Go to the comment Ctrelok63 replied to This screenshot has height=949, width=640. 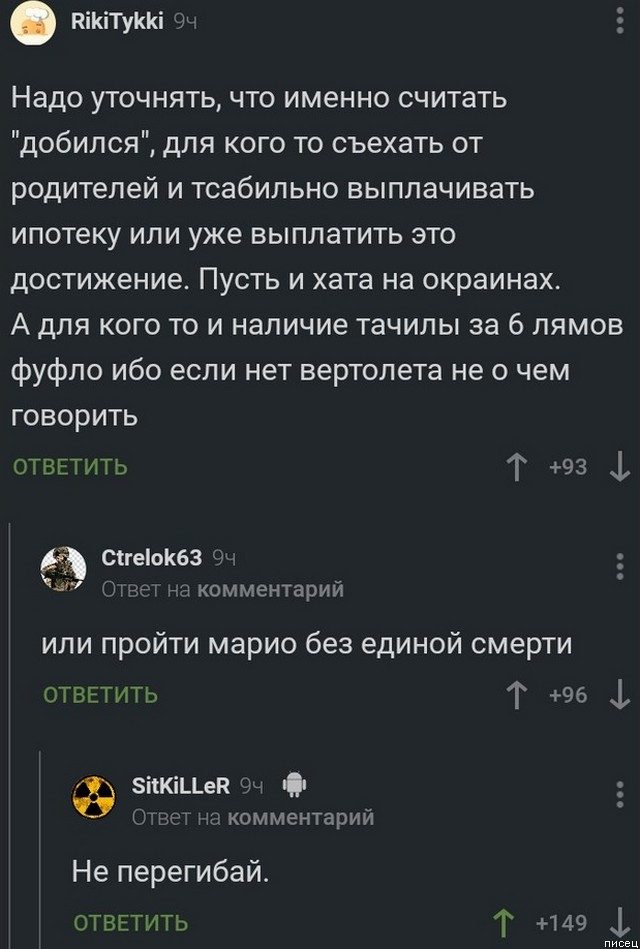coord(270,590)
